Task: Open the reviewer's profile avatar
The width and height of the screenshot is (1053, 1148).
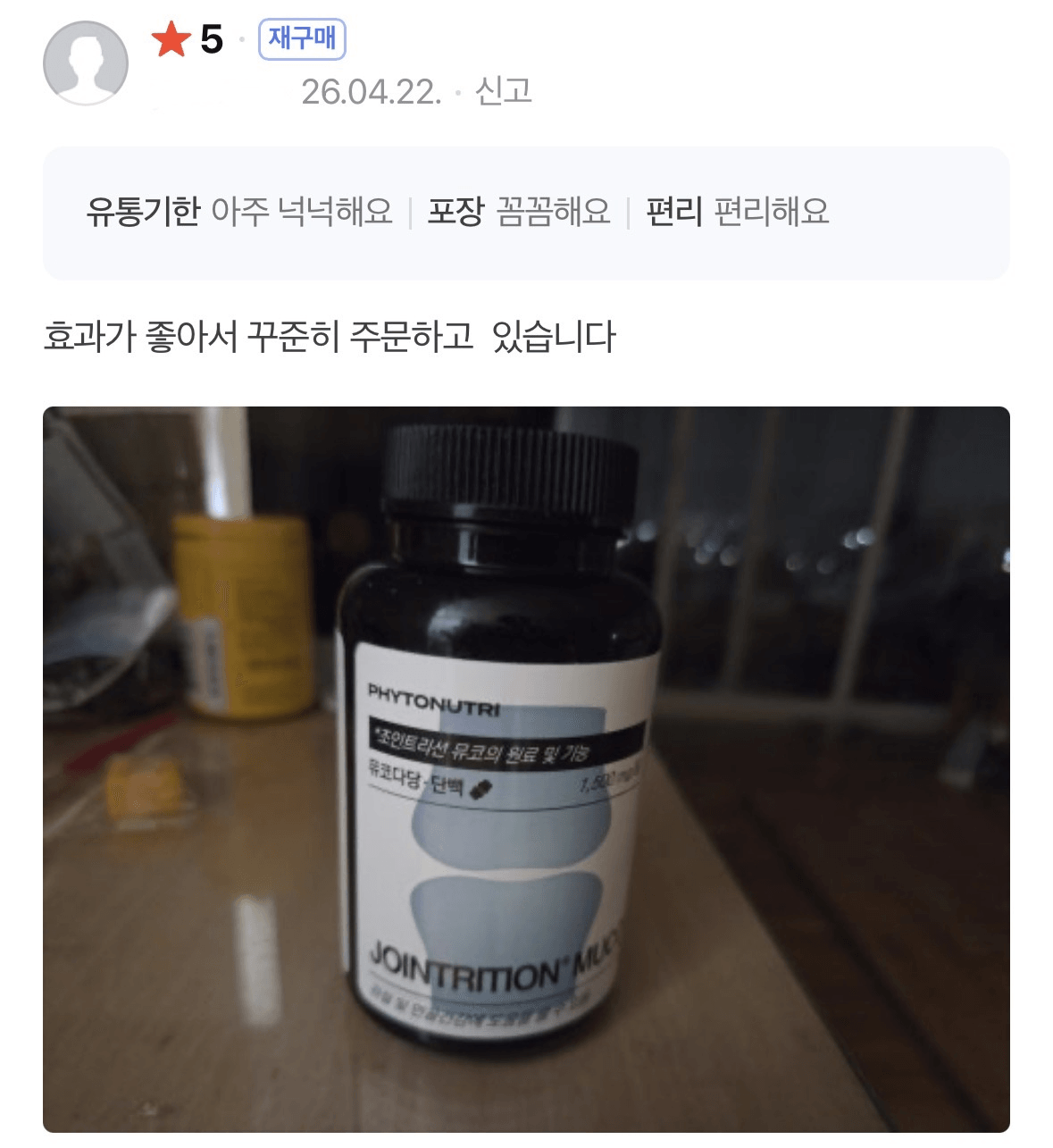Action: tap(86, 63)
